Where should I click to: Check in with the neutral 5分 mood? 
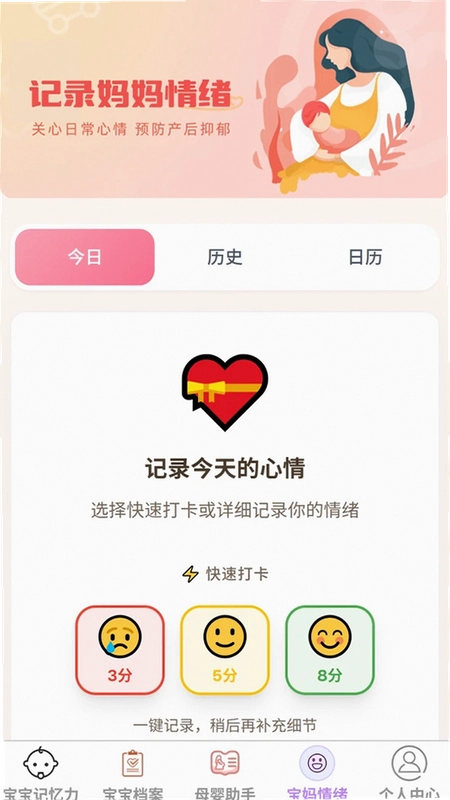click(224, 650)
